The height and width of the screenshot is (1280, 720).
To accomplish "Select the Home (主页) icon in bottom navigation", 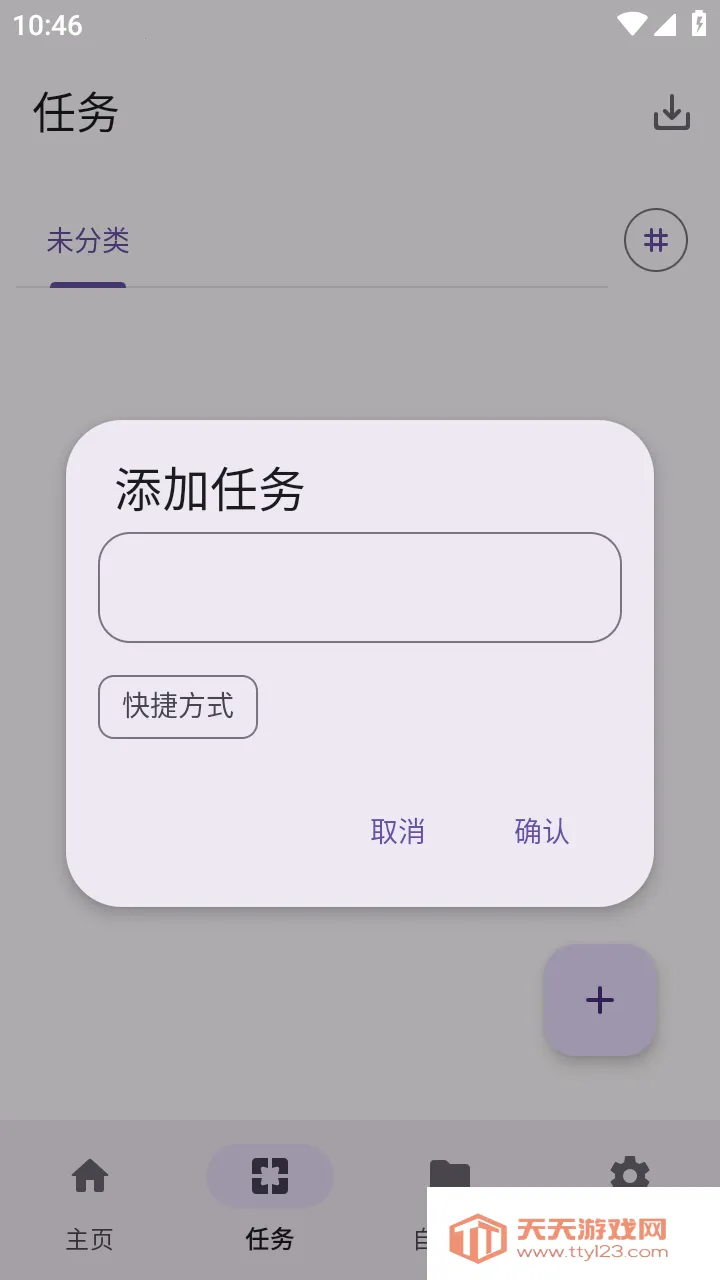I will [x=90, y=1176].
